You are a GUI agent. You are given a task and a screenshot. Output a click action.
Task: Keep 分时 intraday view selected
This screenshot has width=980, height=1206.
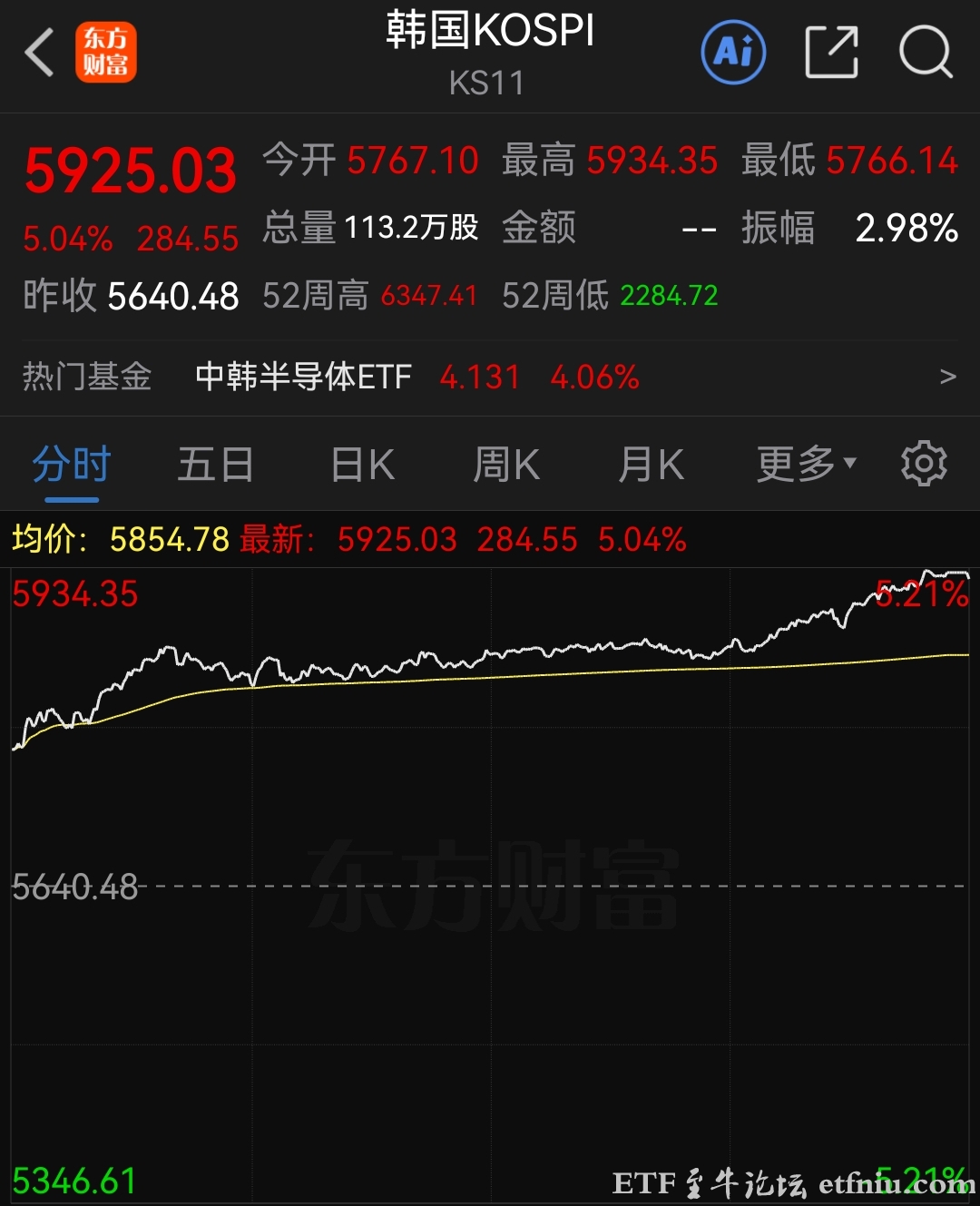pyautogui.click(x=71, y=464)
